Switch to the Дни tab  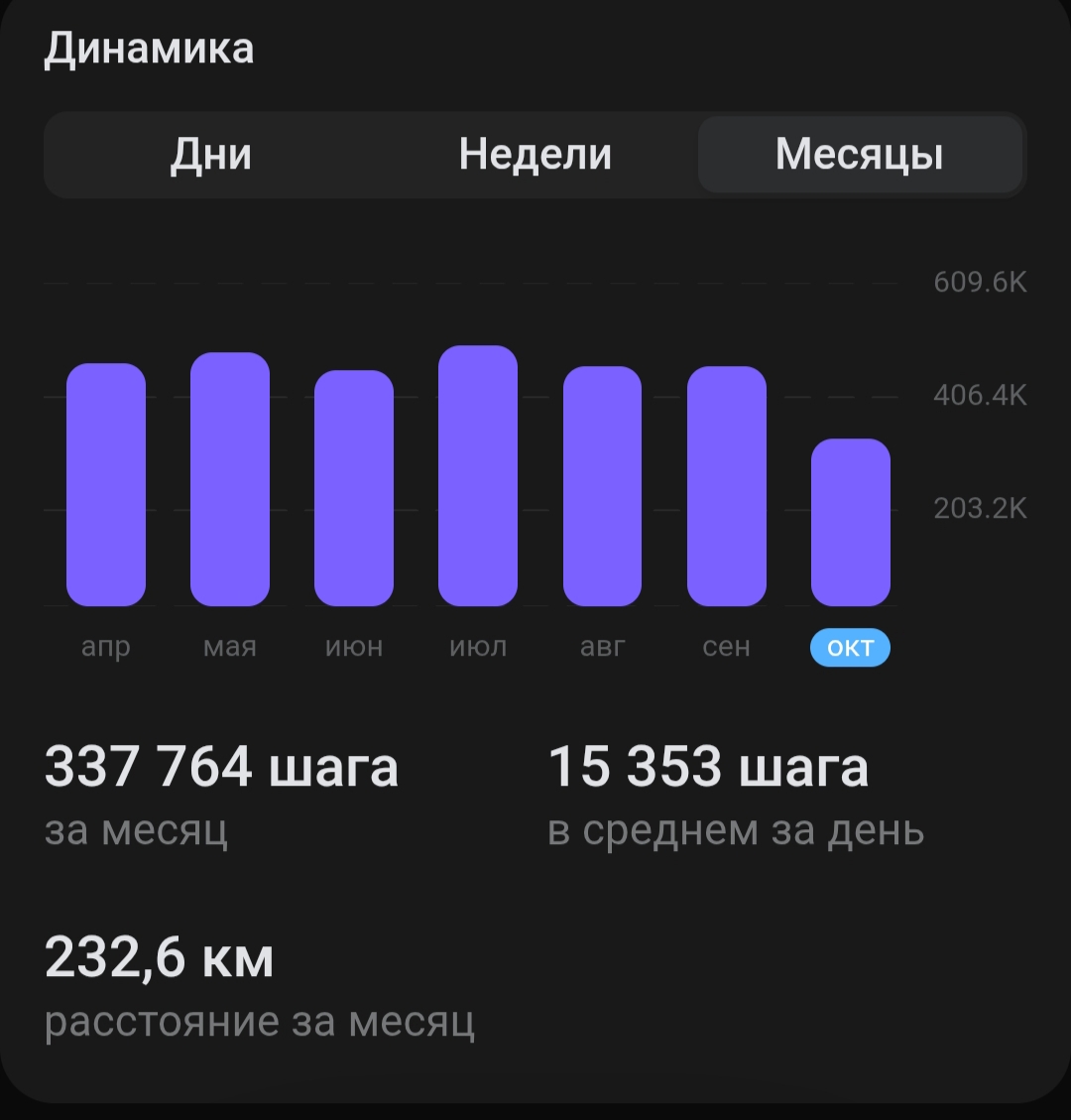[x=210, y=155]
